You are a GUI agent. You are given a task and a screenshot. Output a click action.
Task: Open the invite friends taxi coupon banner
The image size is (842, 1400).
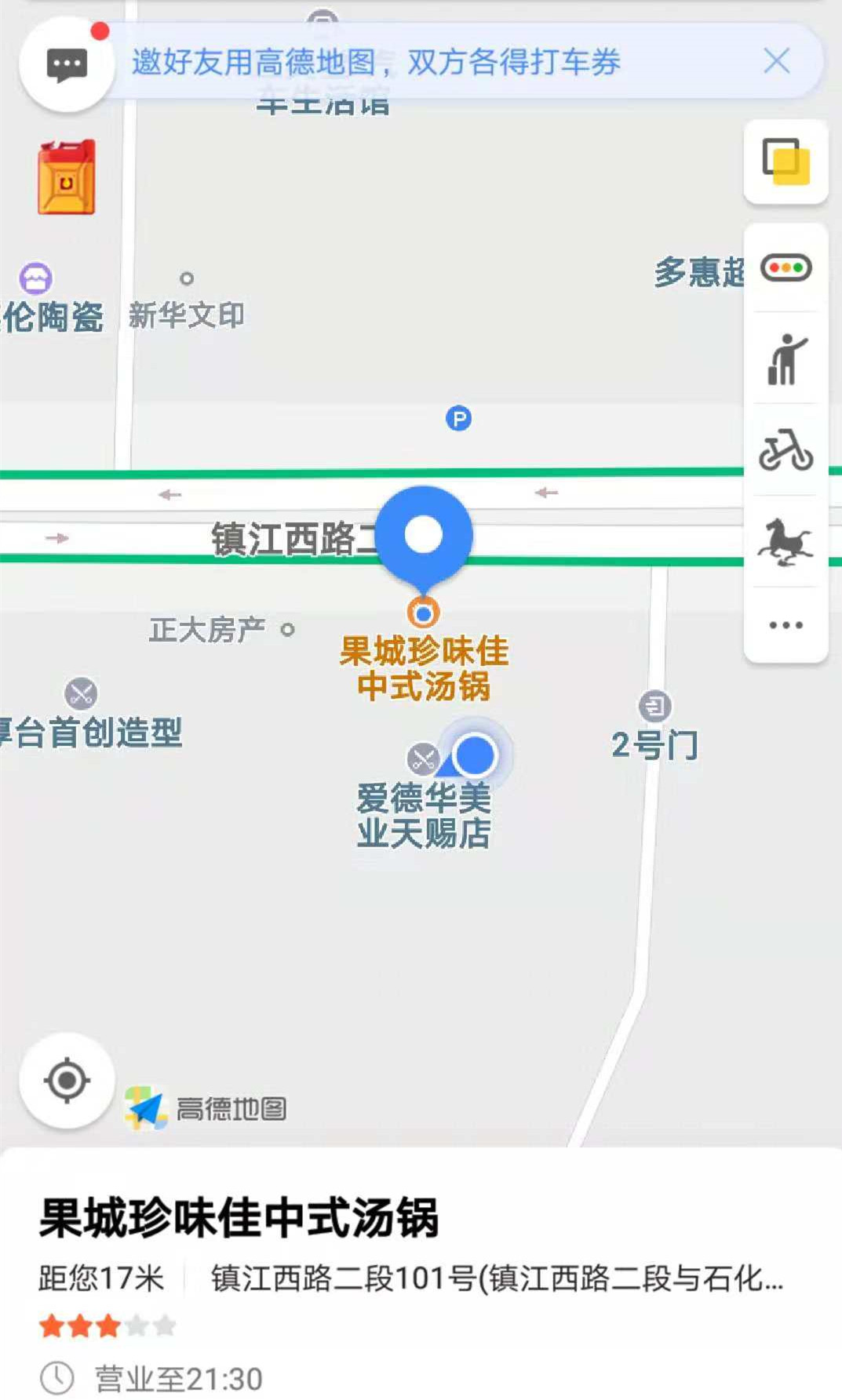coord(377,61)
